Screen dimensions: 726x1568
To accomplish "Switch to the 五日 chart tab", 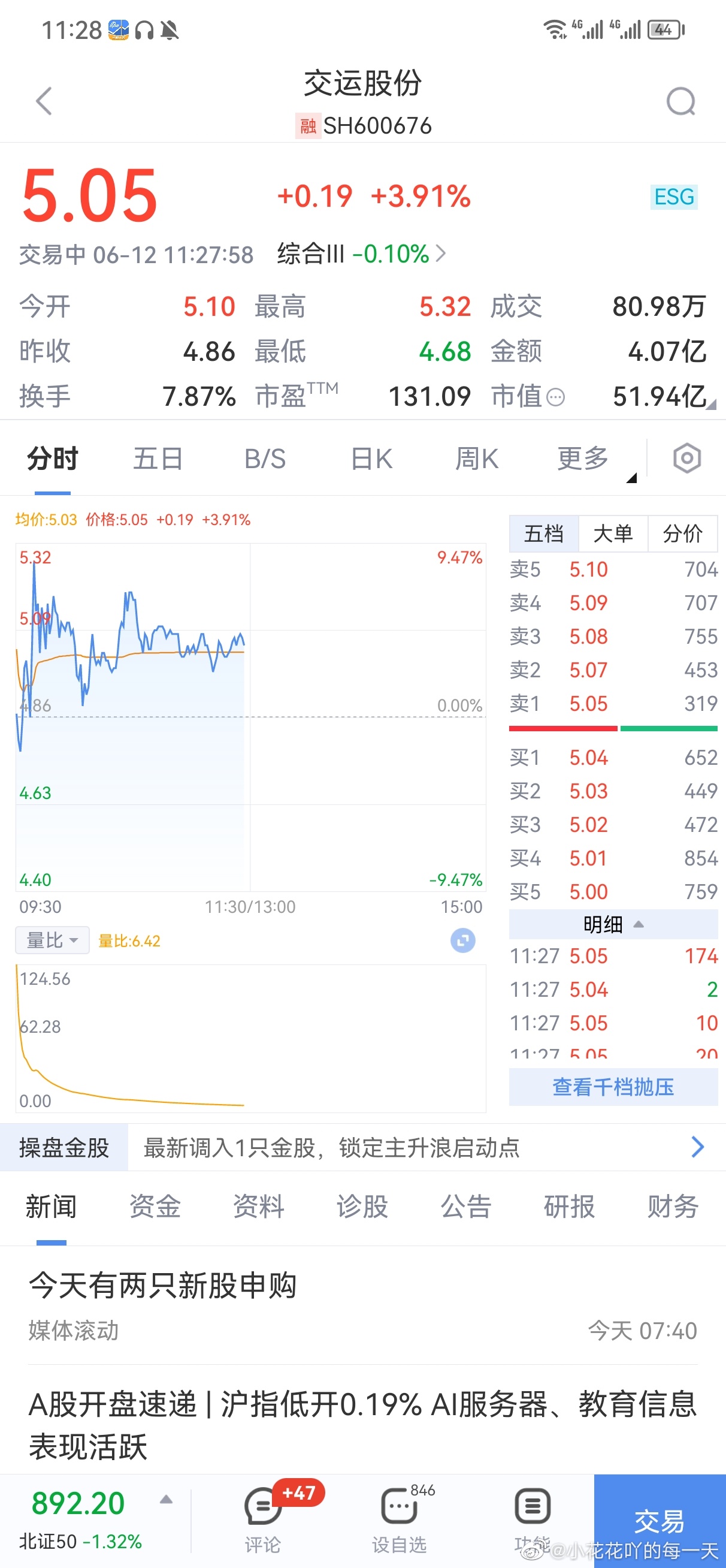I will [158, 459].
